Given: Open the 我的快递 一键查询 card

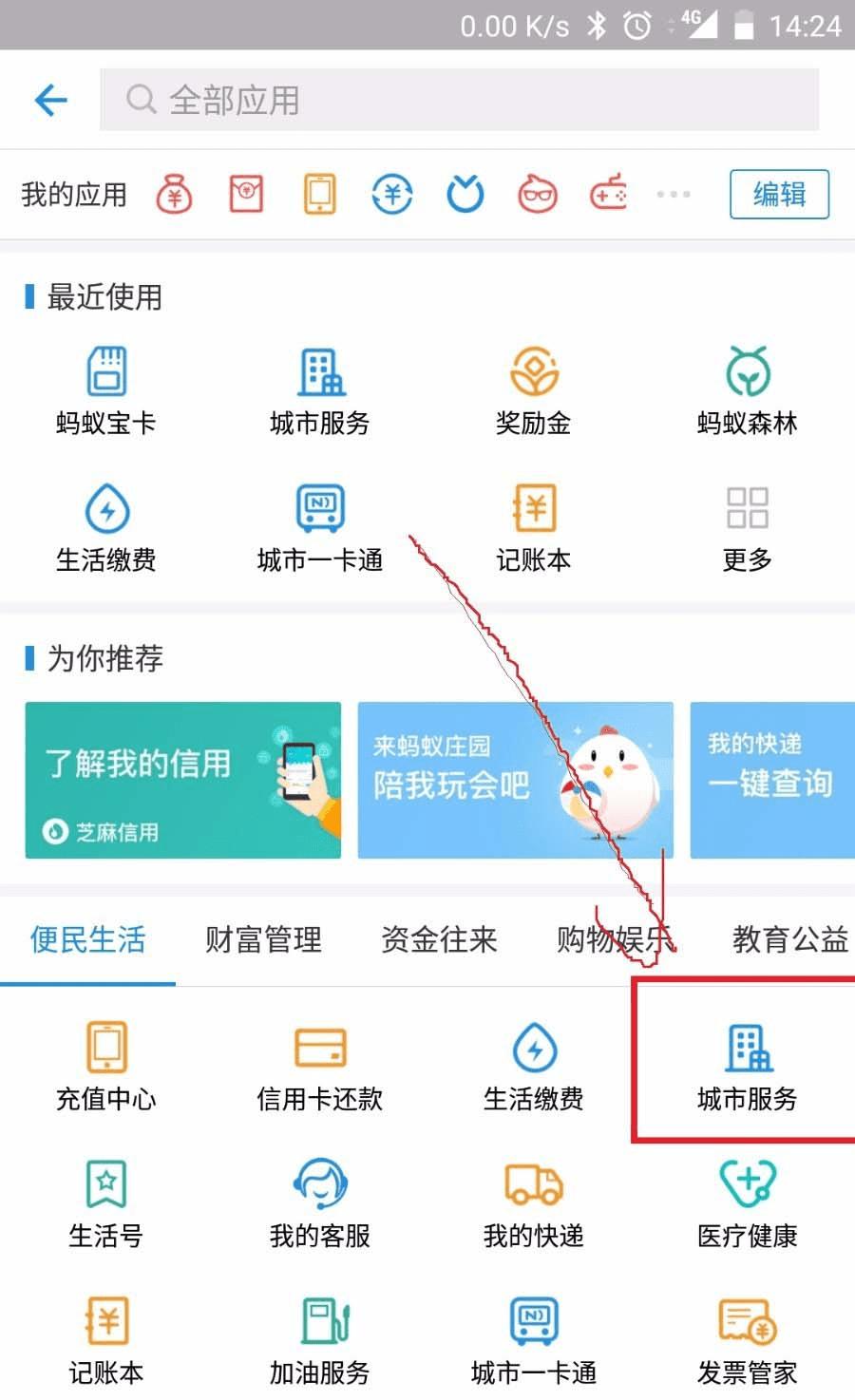Looking at the screenshot, I should pyautogui.click(x=771, y=780).
